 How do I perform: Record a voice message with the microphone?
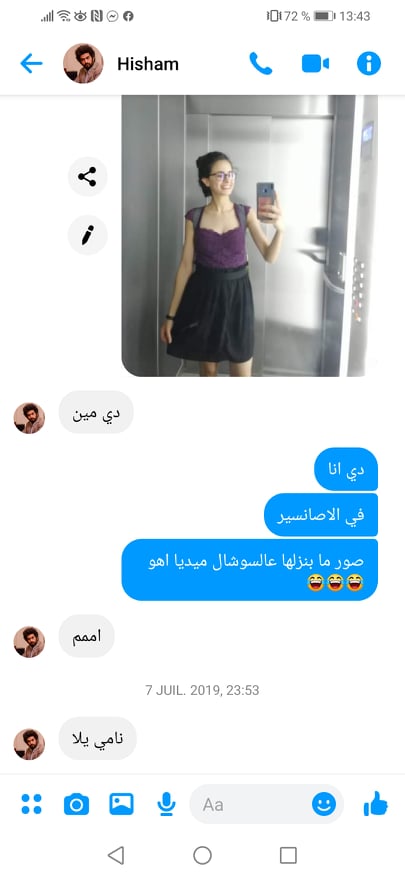tap(166, 805)
